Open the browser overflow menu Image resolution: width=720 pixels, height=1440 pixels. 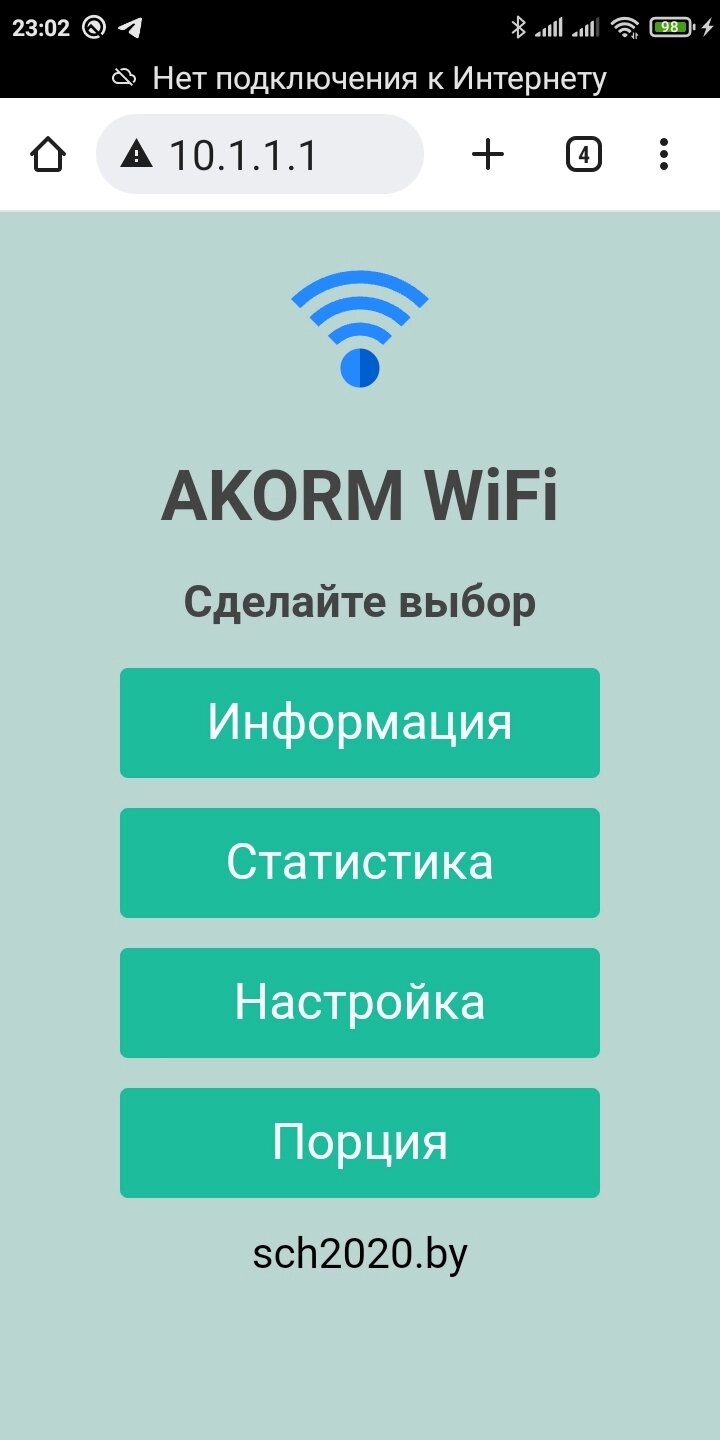pos(664,155)
